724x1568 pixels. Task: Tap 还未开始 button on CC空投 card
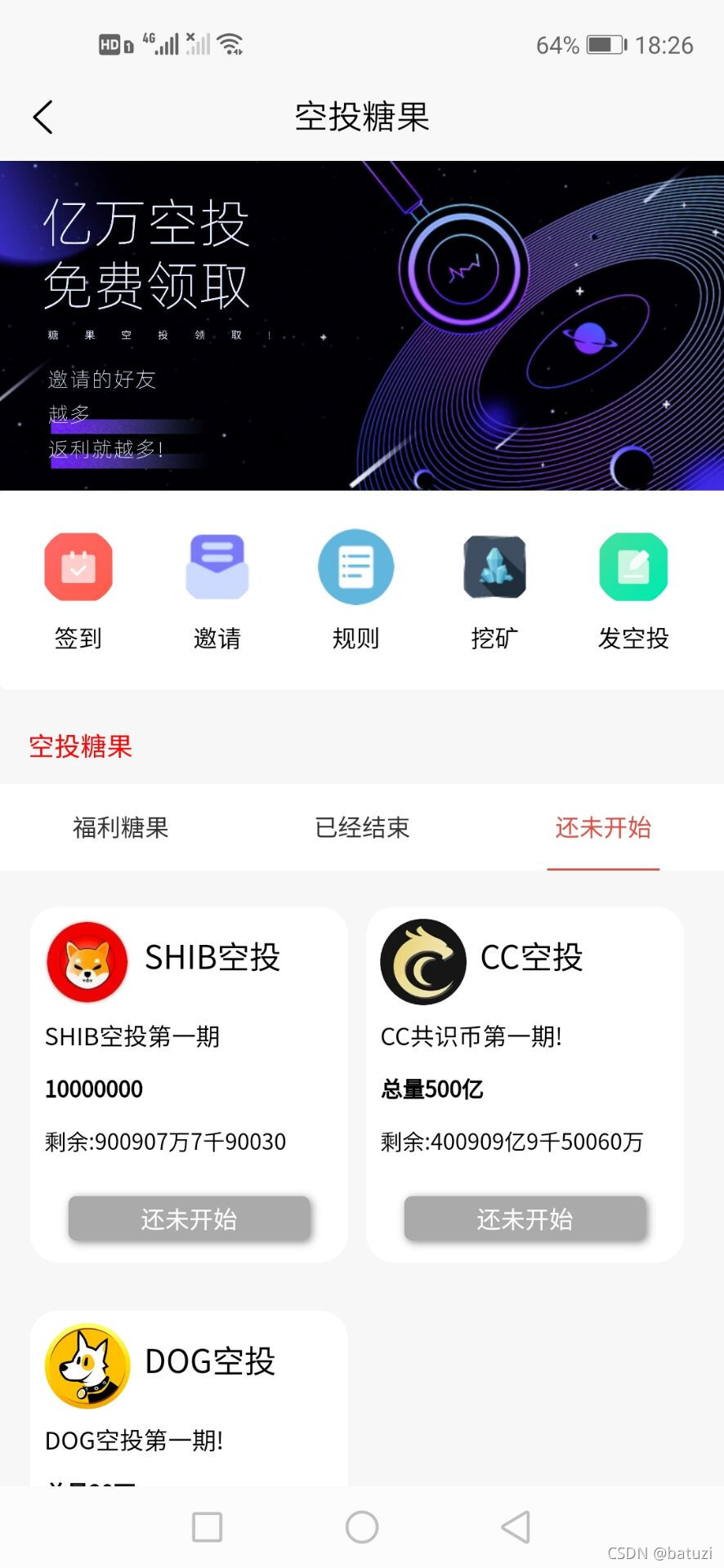tap(525, 1218)
